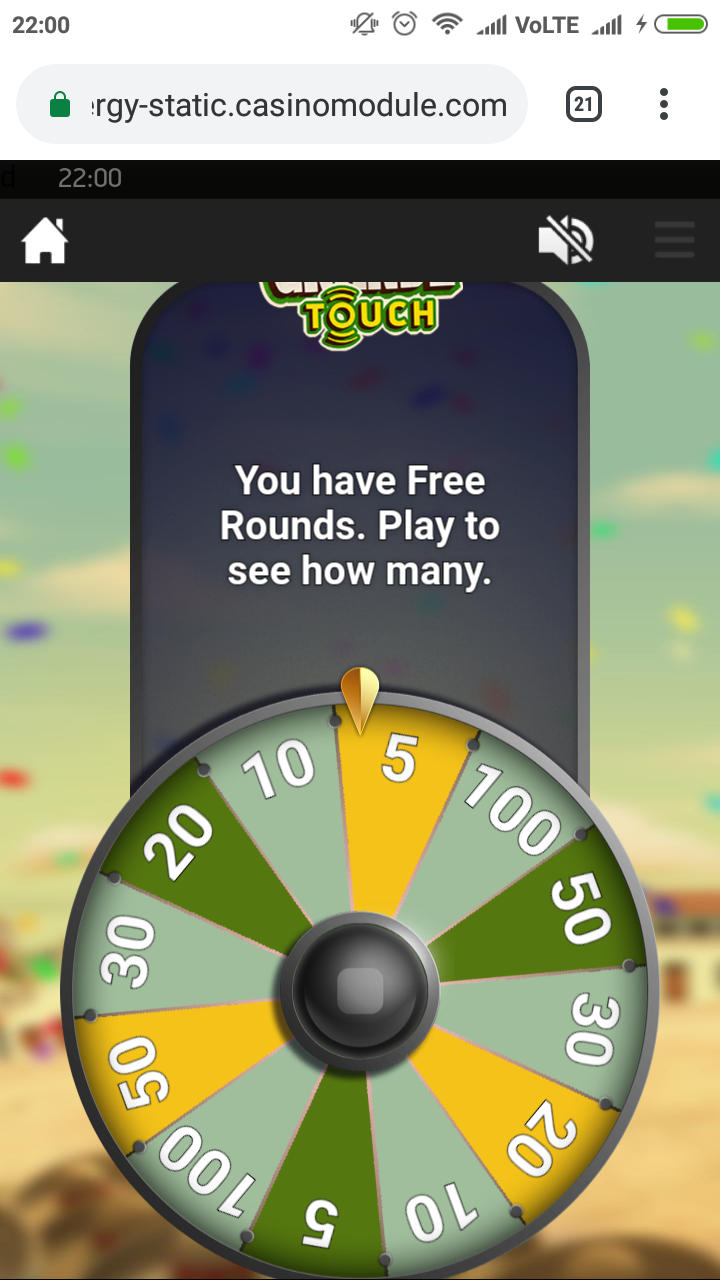This screenshot has height=1280, width=720.
Task: Open the browser tab switcher
Action: coord(584,104)
